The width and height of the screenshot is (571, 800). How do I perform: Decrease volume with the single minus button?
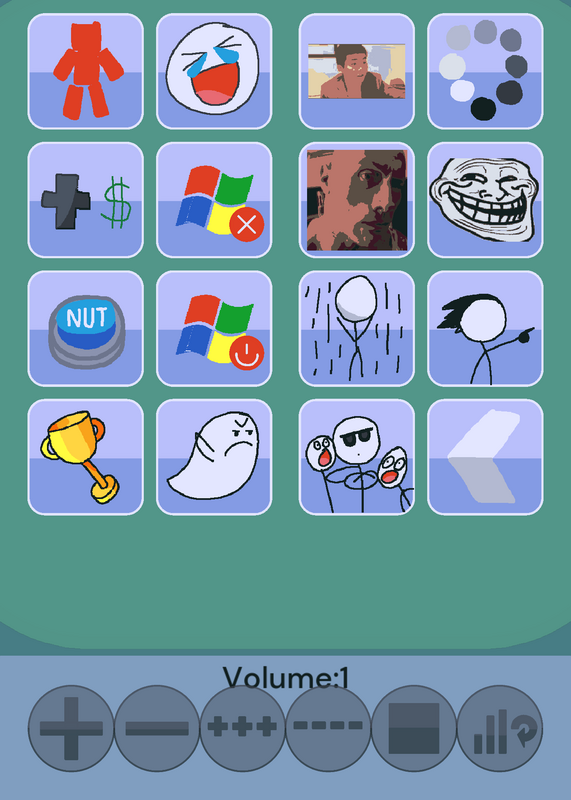pos(157,729)
